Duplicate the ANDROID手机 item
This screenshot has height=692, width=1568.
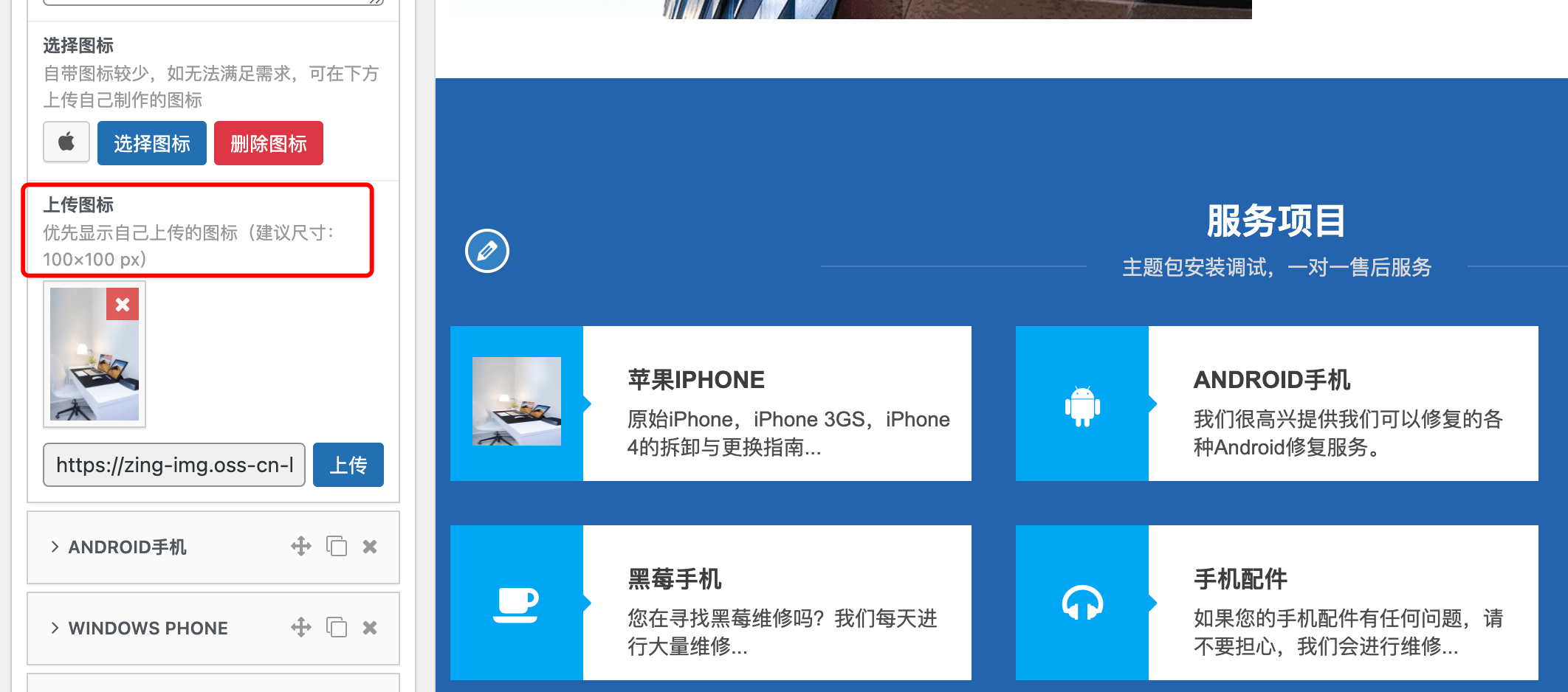[x=337, y=547]
